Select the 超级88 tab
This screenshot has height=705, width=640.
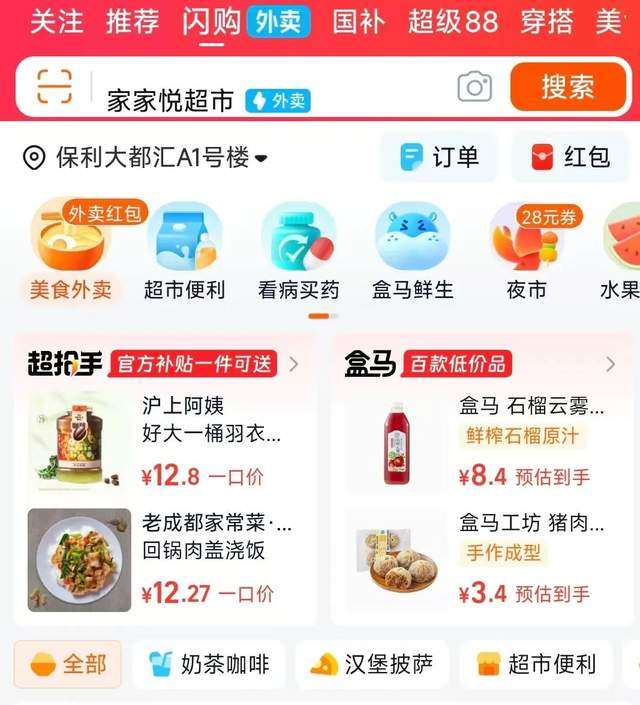(452, 21)
